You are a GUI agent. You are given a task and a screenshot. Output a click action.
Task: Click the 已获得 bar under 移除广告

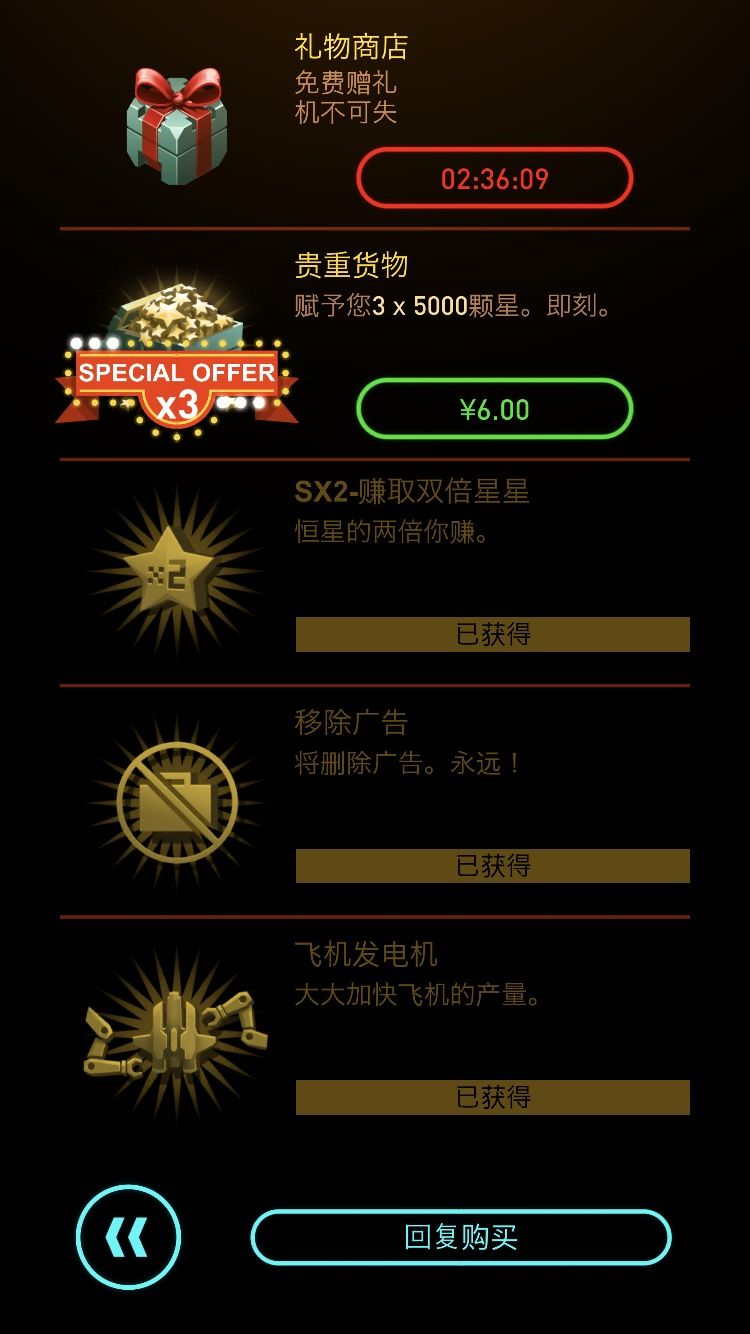coord(493,864)
